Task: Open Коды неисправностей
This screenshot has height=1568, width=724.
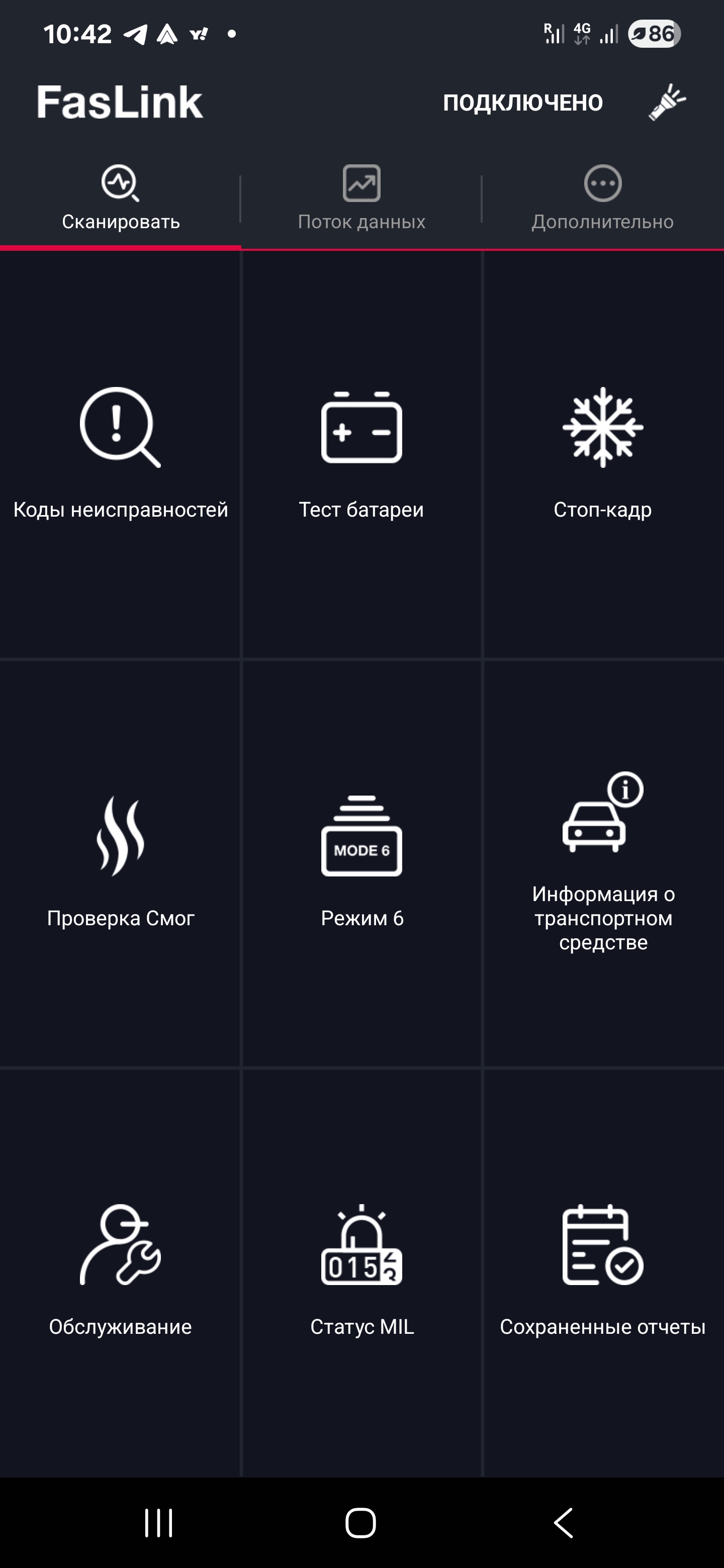Action: (x=121, y=453)
